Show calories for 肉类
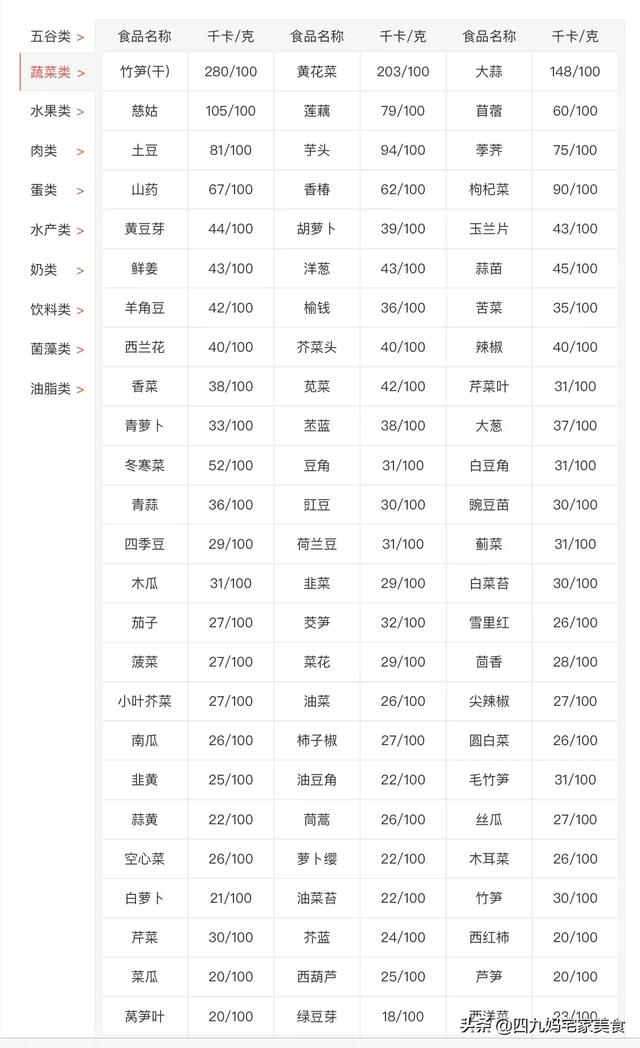The image size is (640, 1048). pos(56,151)
